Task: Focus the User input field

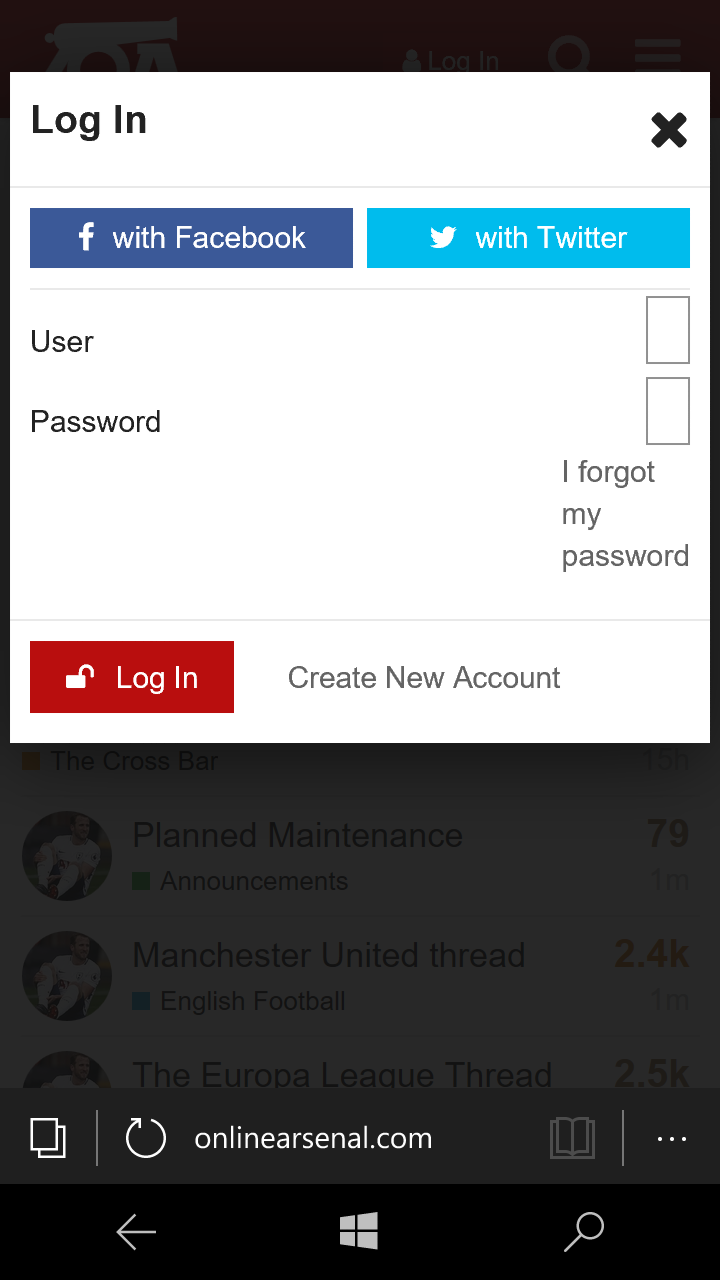Action: [668, 330]
